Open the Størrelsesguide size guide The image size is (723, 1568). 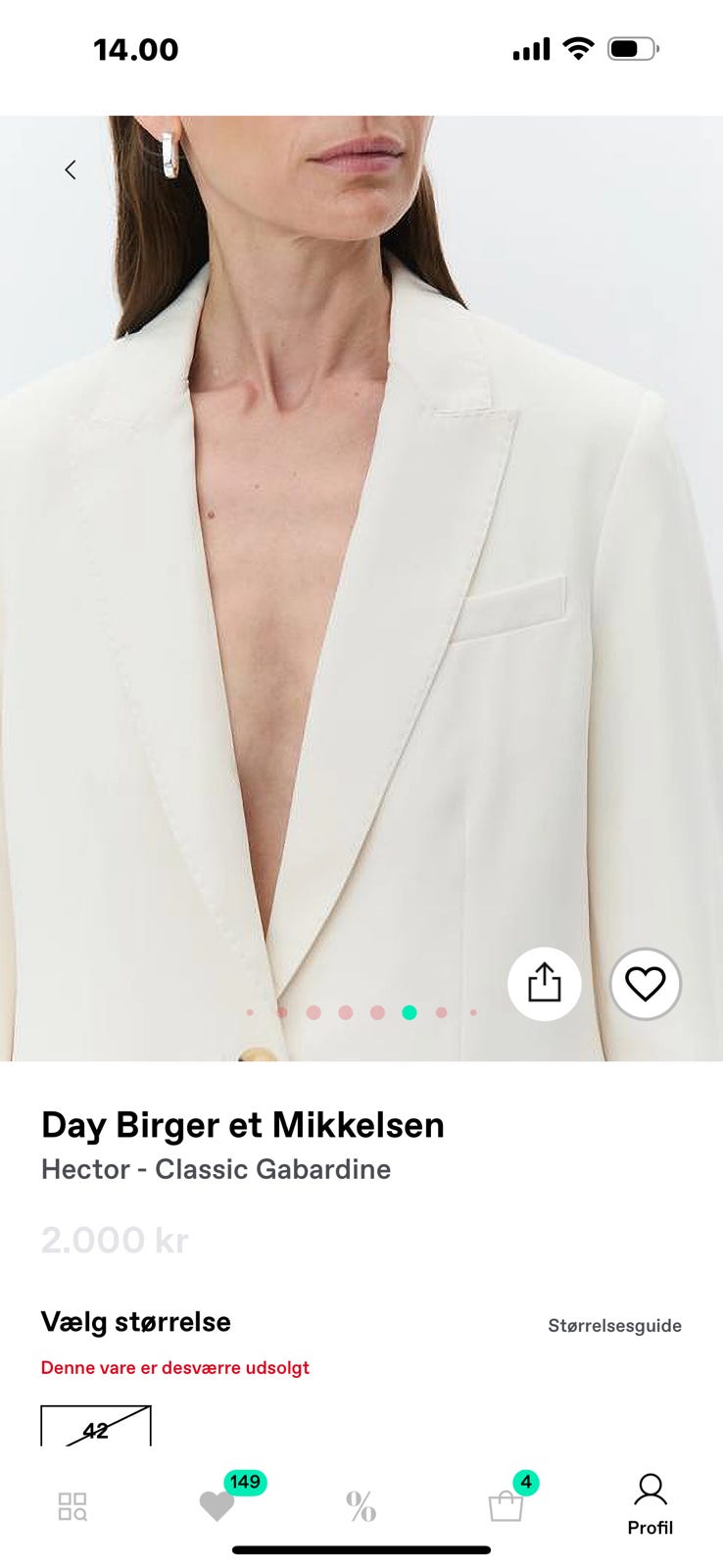614,1325
